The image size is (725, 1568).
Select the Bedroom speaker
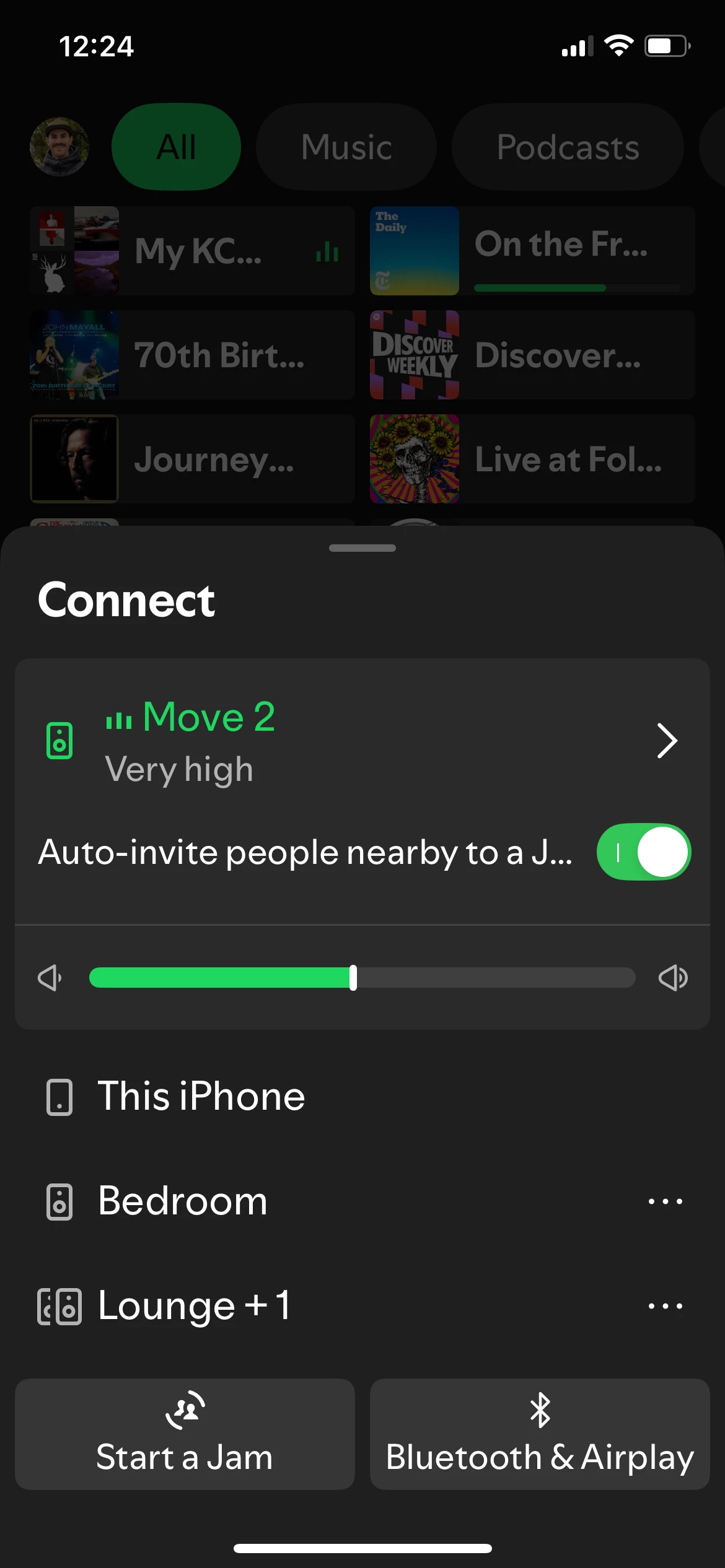point(182,1201)
